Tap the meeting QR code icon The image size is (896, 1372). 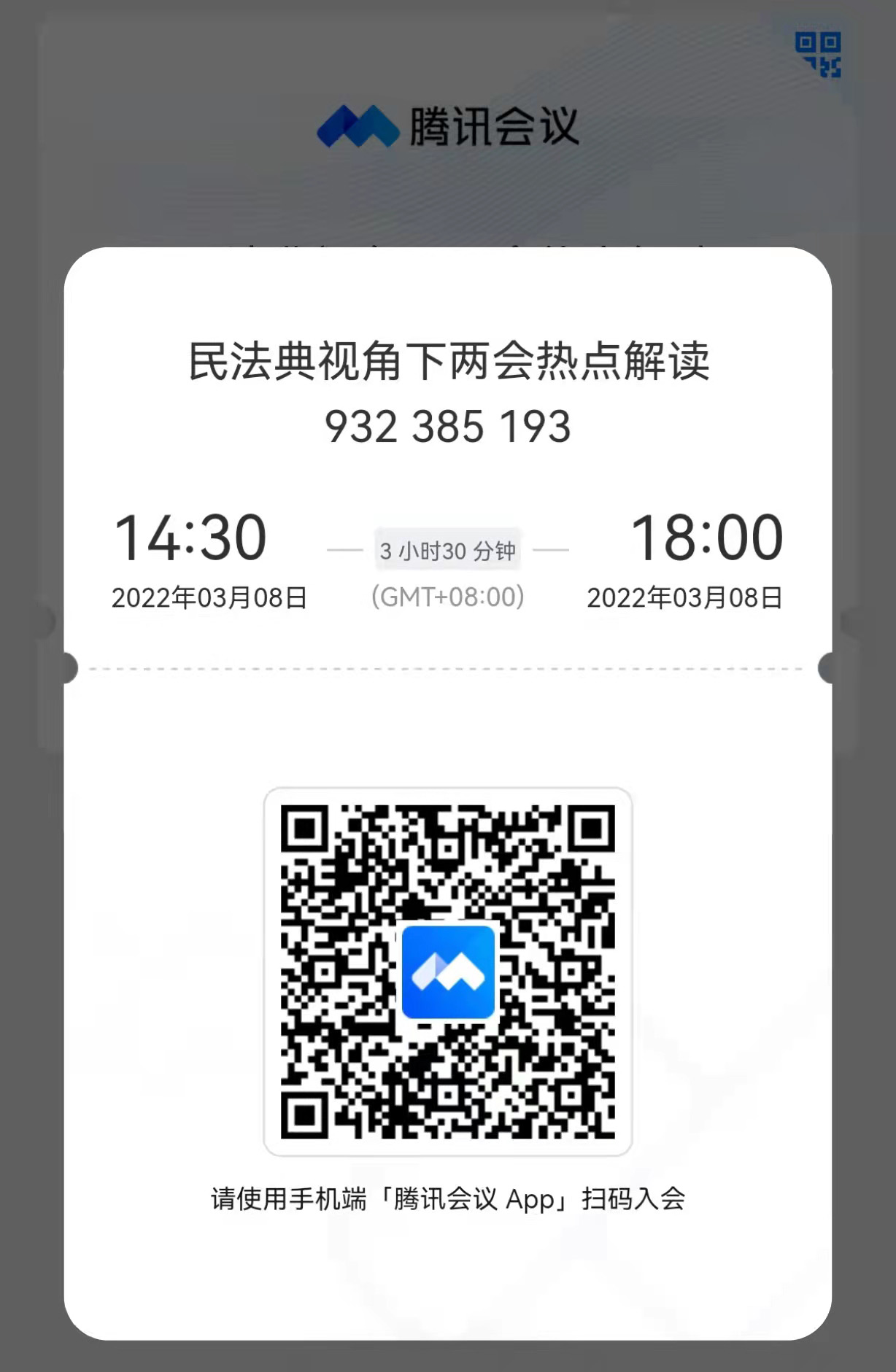tap(818, 55)
